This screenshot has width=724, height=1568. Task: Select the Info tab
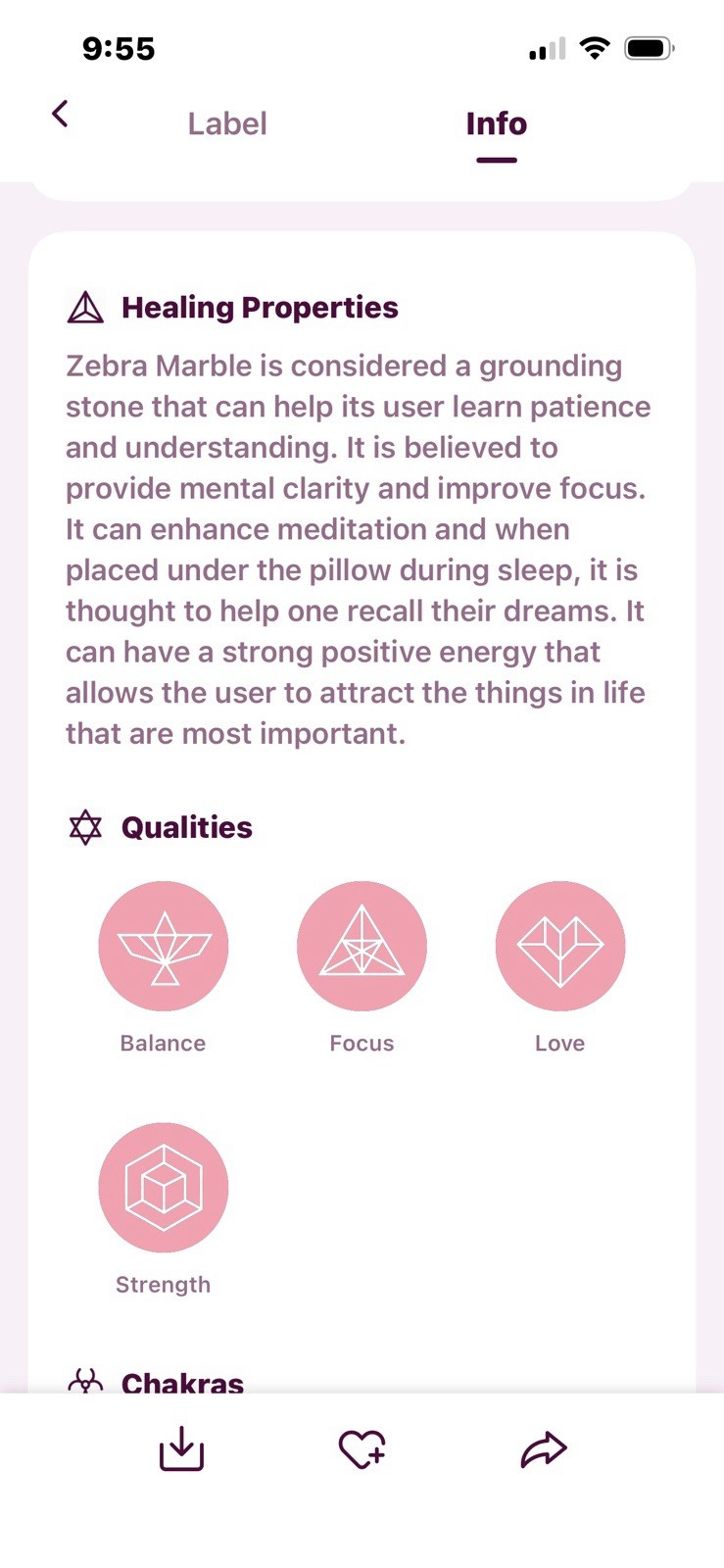(497, 123)
